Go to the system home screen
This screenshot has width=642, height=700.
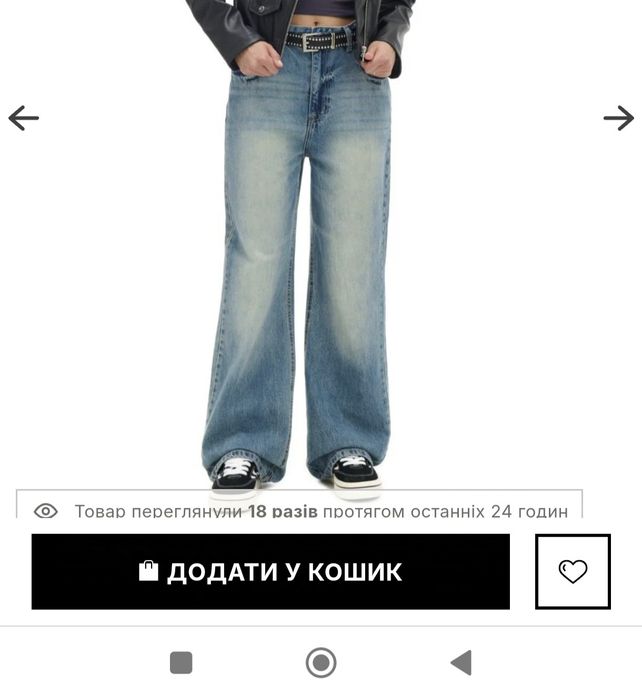pos(321,662)
